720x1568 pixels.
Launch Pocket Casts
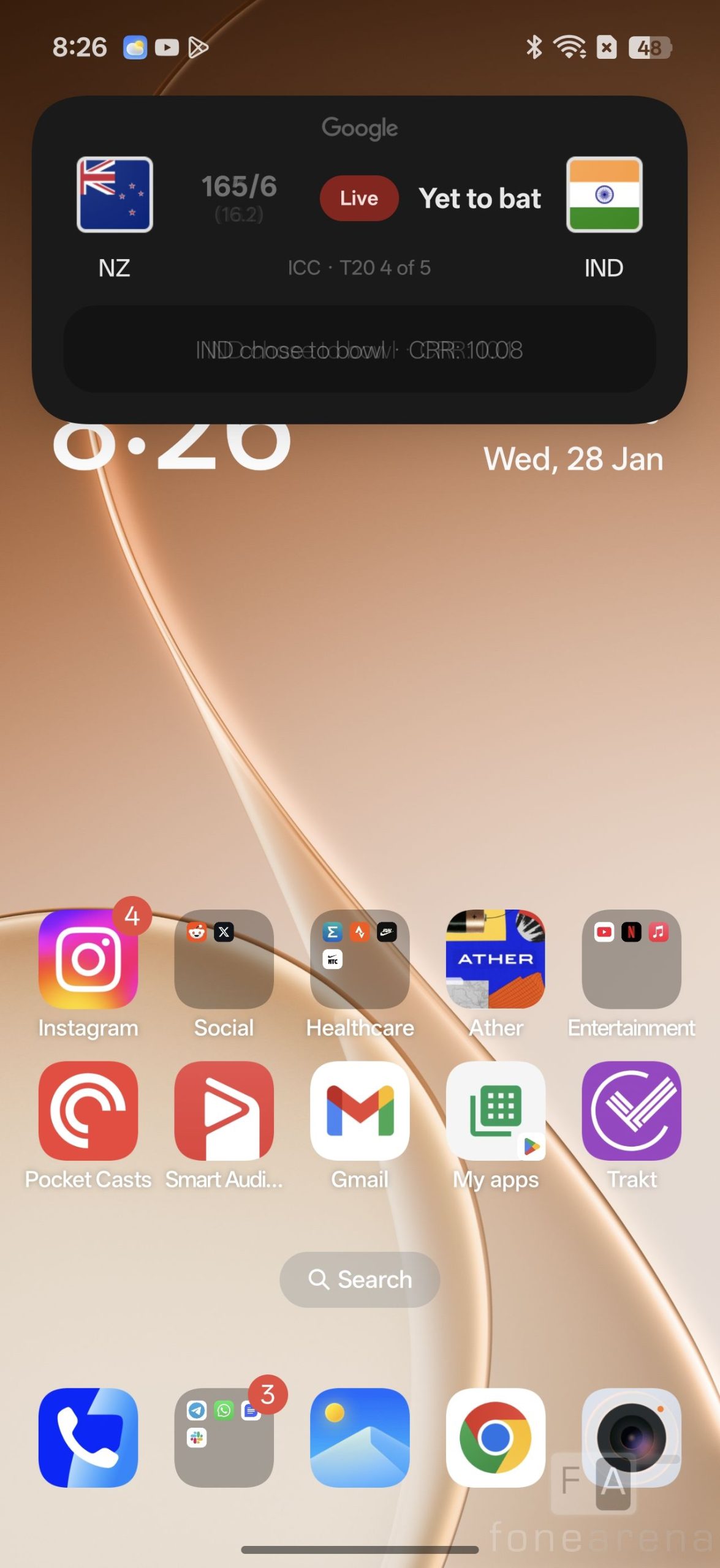click(x=88, y=1110)
